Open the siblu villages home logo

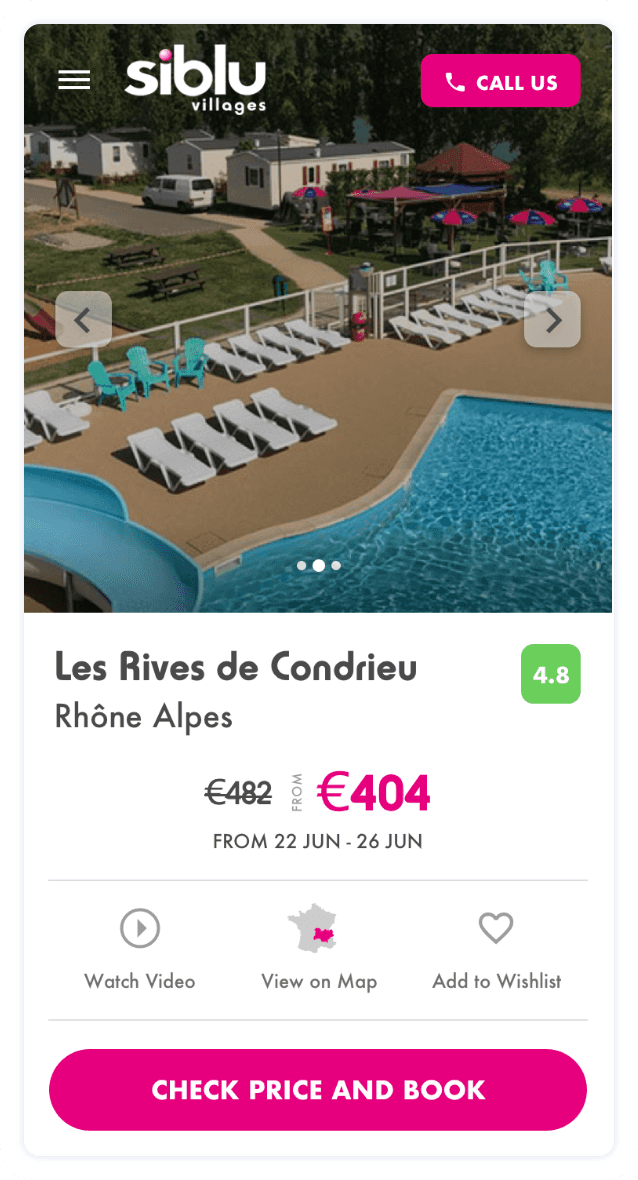[x=195, y=82]
